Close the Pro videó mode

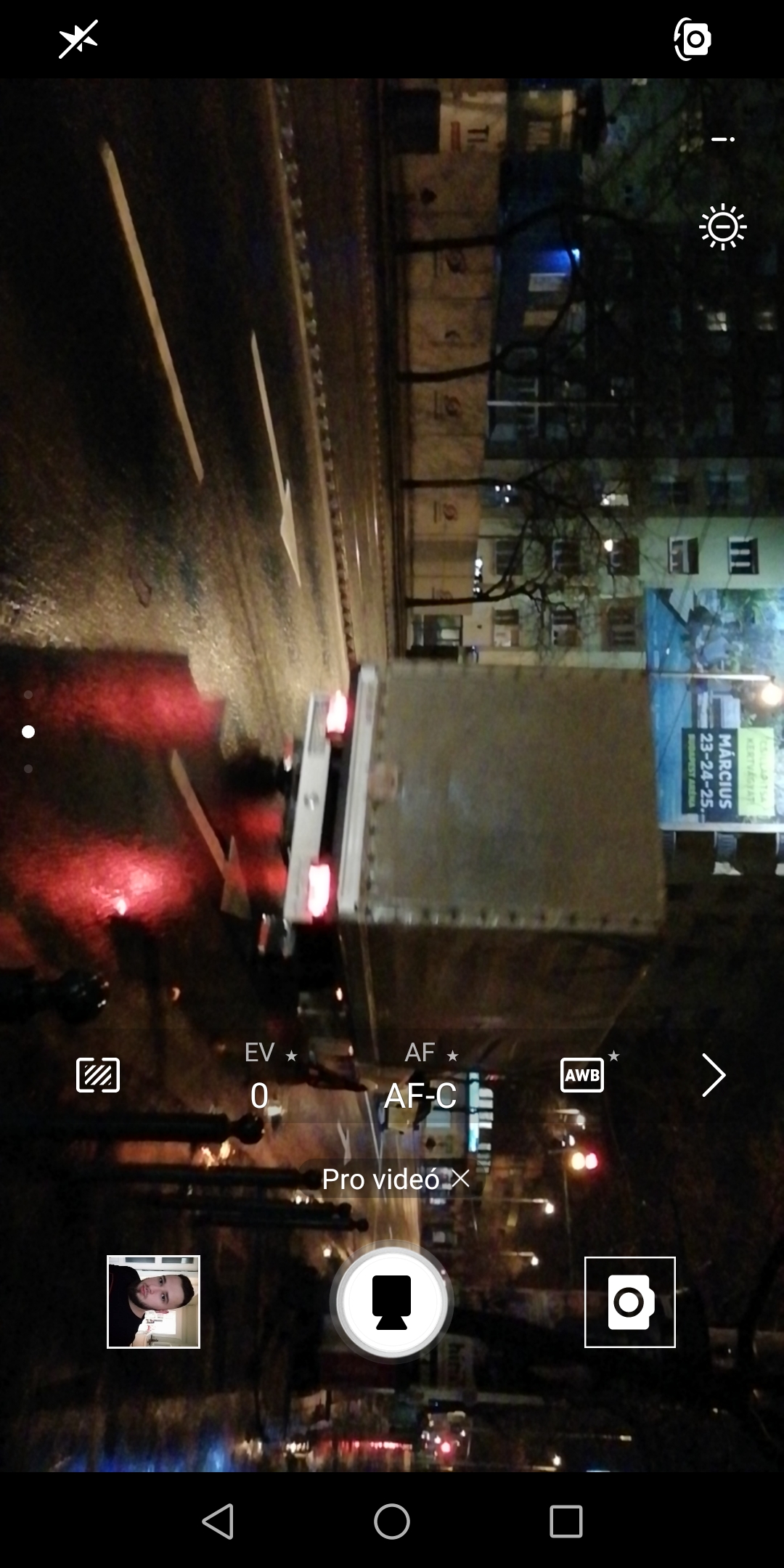click(x=461, y=1179)
